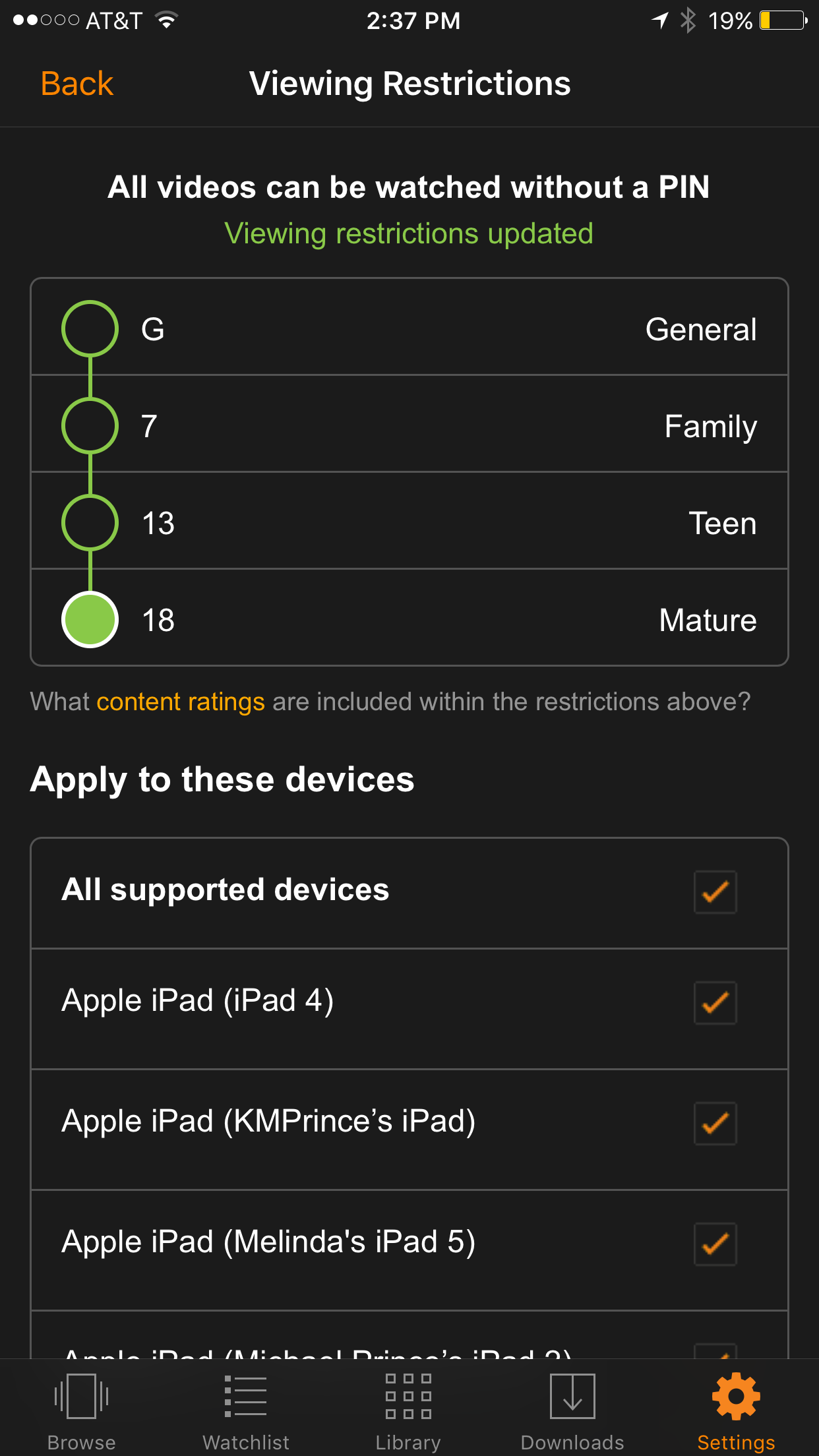Toggle the Apple iPad (iPad 4) checkbox

point(715,1002)
